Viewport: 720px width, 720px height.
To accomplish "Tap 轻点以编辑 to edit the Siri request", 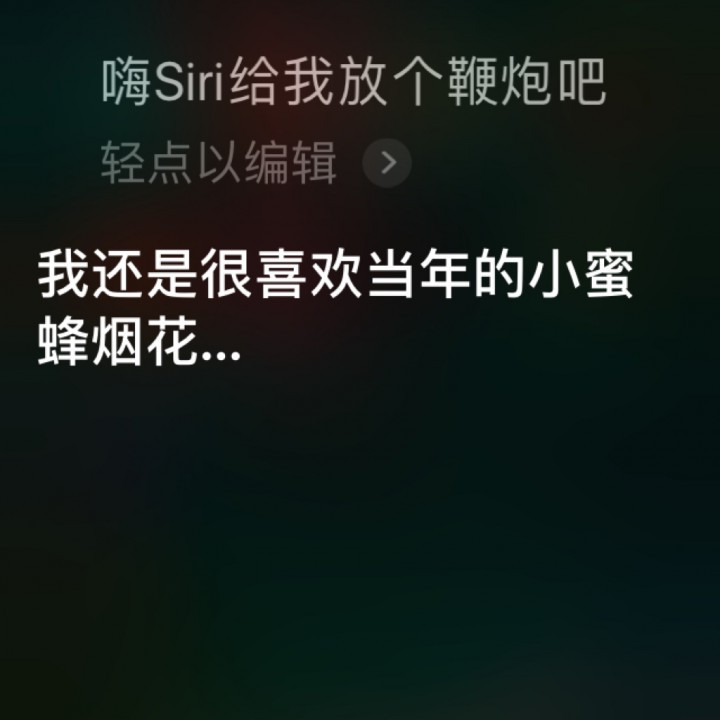I will pos(220,163).
